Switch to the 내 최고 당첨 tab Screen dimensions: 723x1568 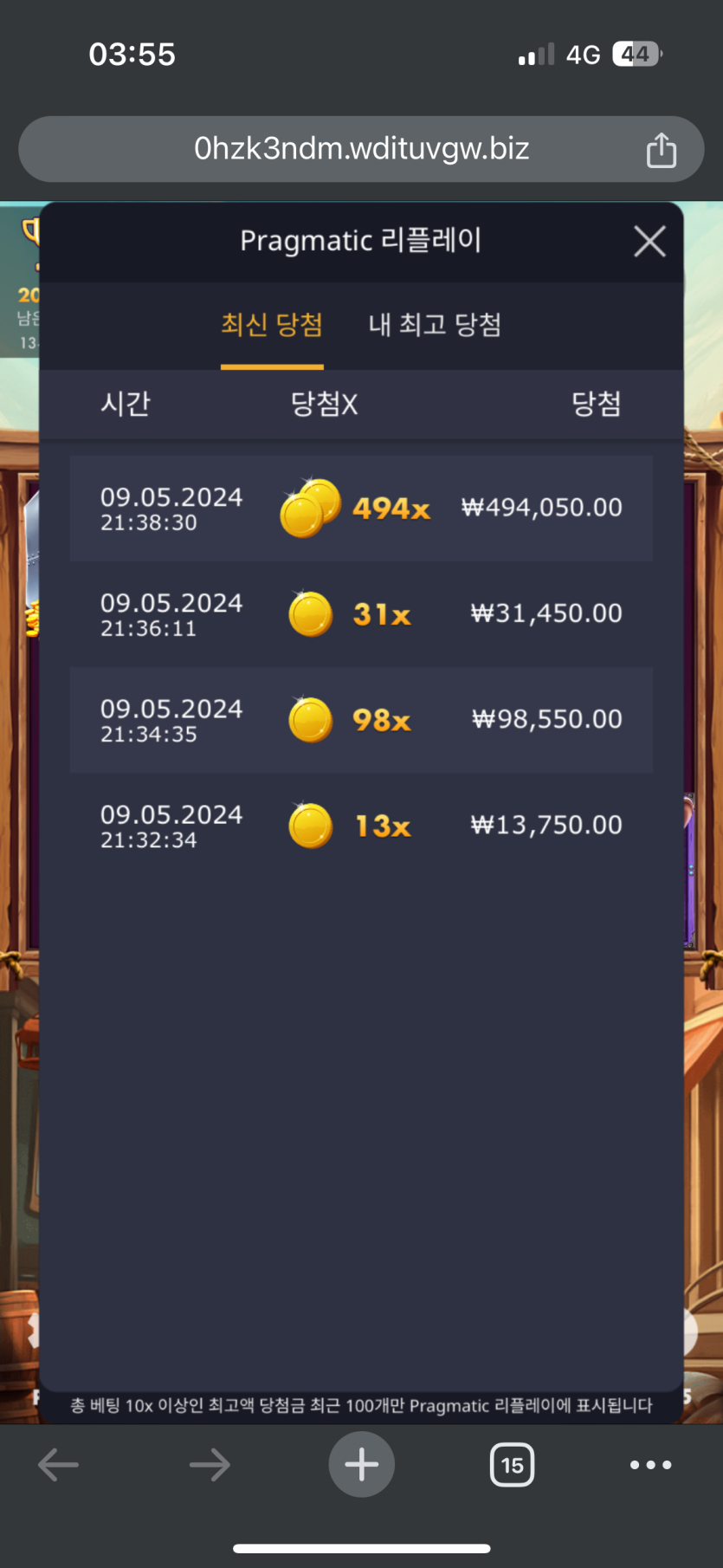click(x=435, y=325)
